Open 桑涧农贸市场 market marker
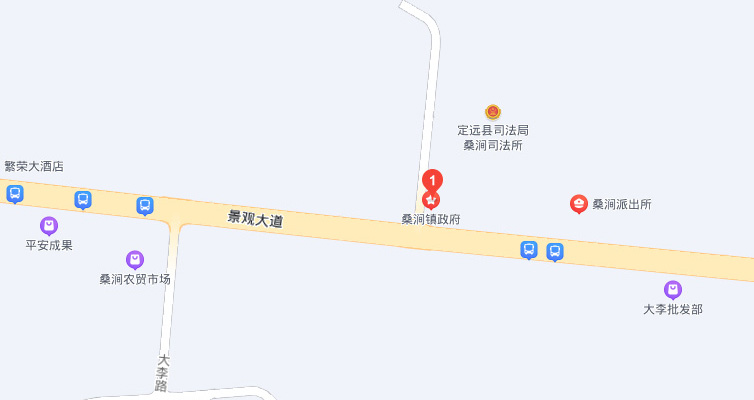This screenshot has width=754, height=400. (135, 260)
